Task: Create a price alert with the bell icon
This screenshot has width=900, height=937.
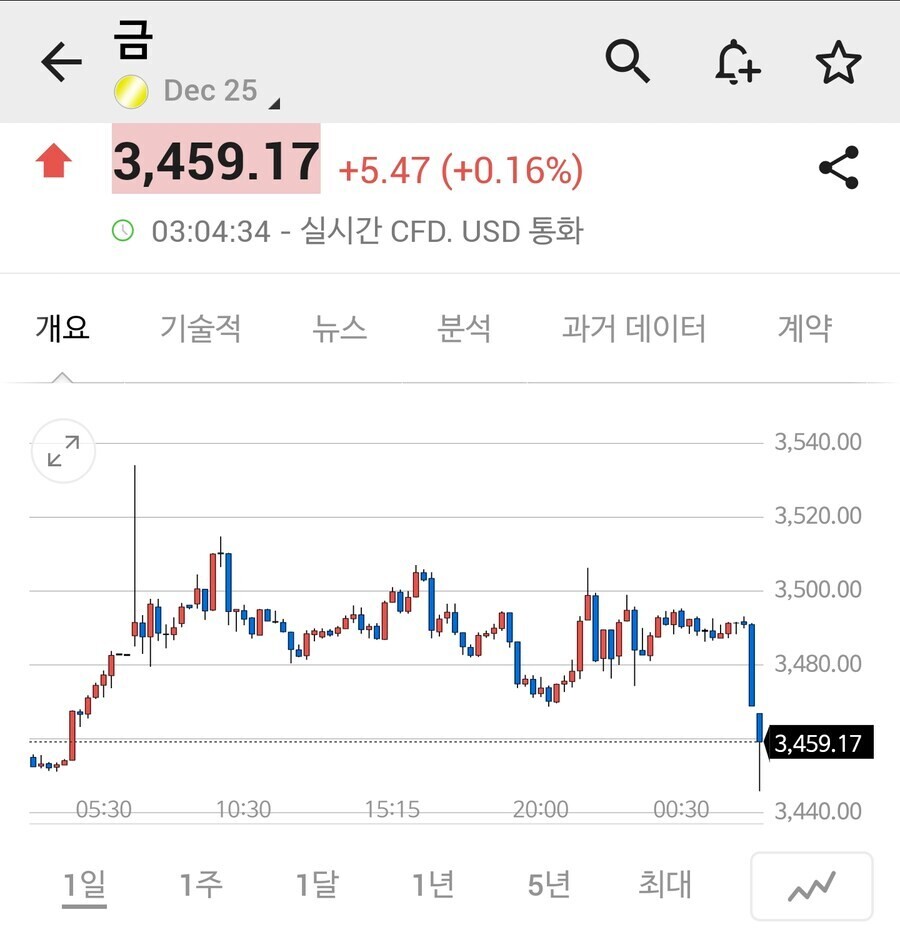Action: 738,63
